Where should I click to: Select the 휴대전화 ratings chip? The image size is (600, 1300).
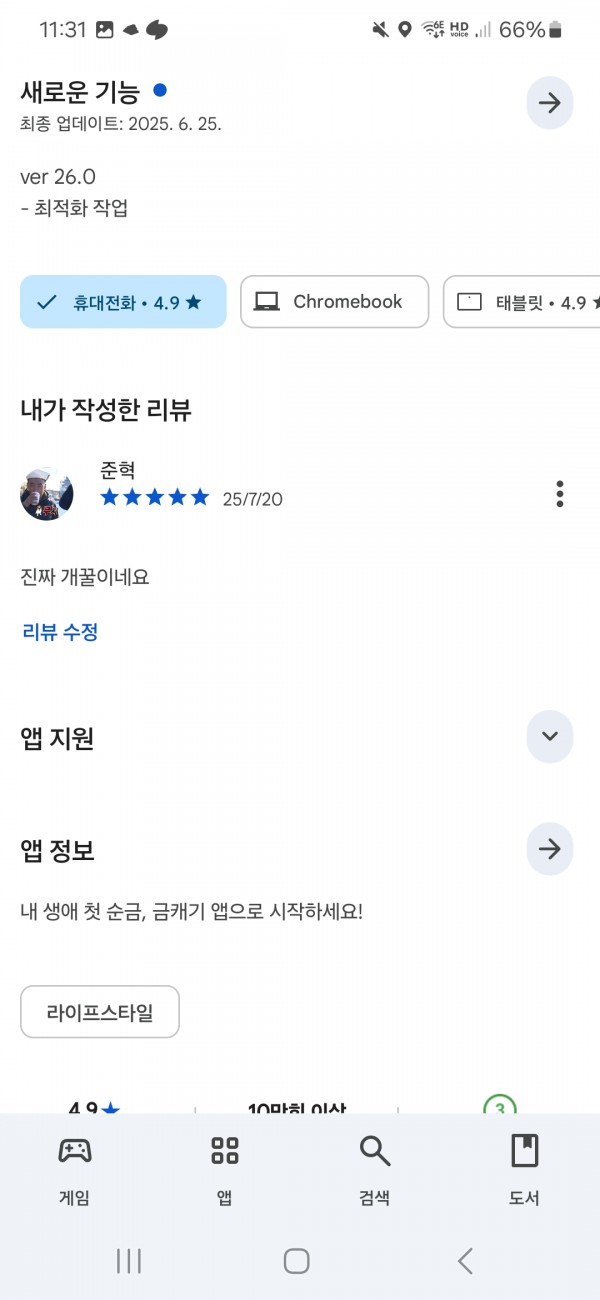[x=123, y=302]
